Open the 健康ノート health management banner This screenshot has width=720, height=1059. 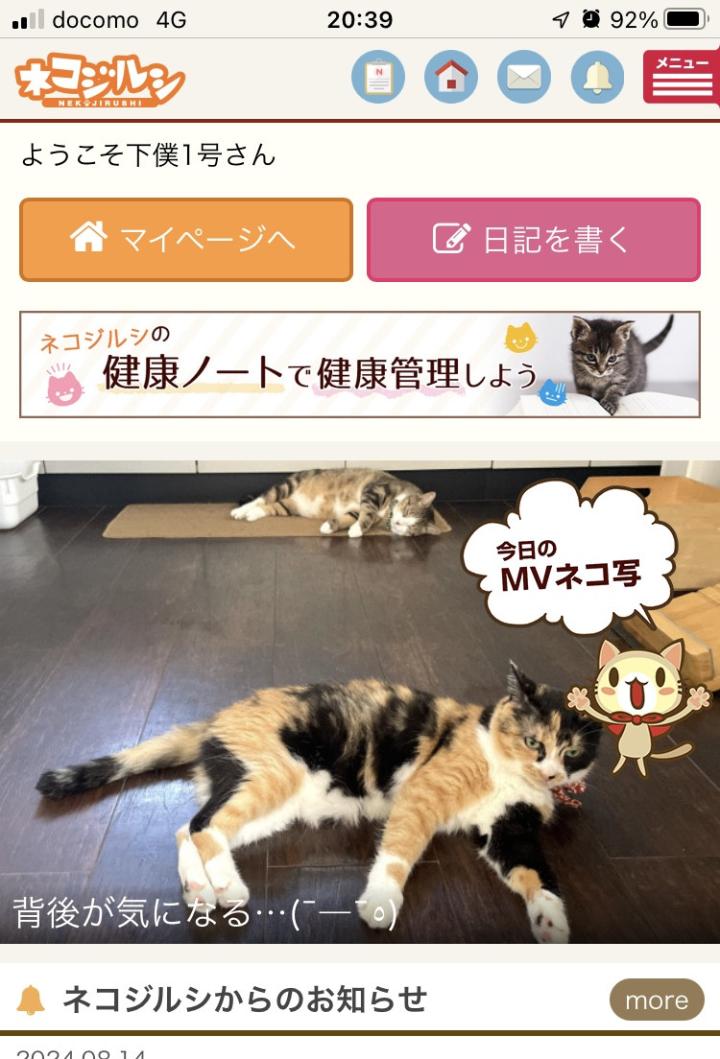click(x=360, y=364)
